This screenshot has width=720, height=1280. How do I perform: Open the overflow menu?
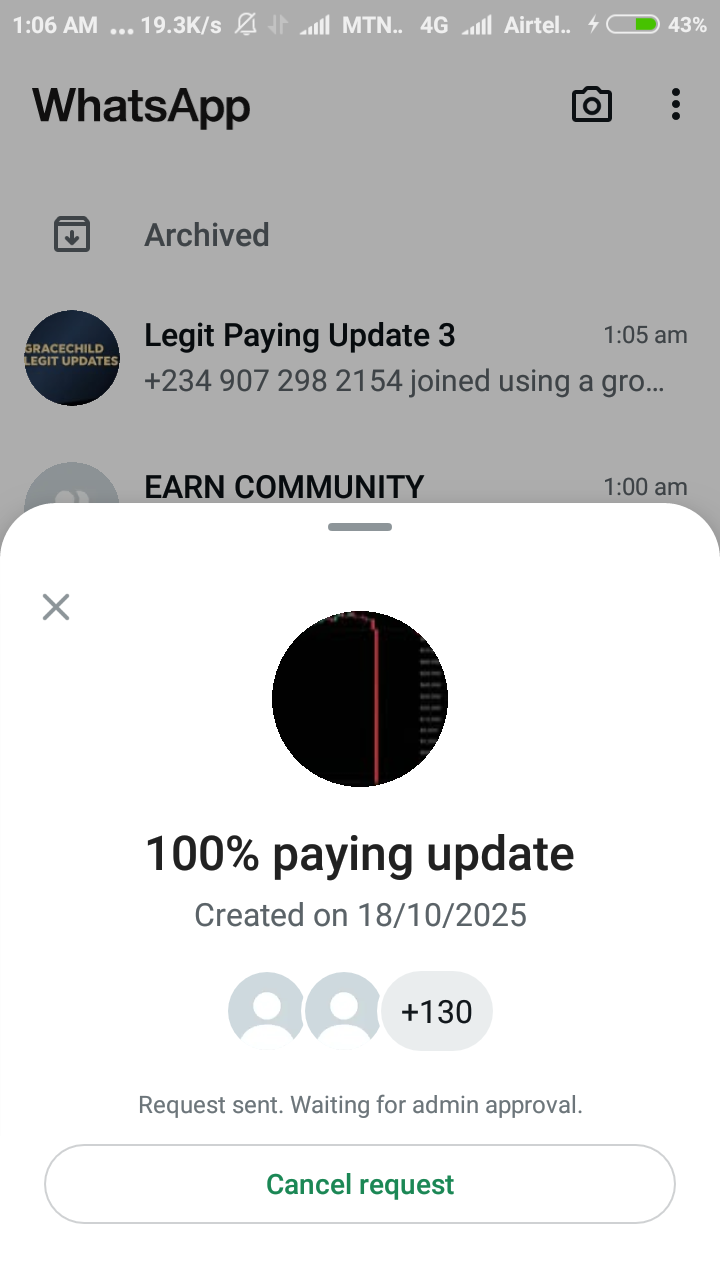[x=676, y=105]
